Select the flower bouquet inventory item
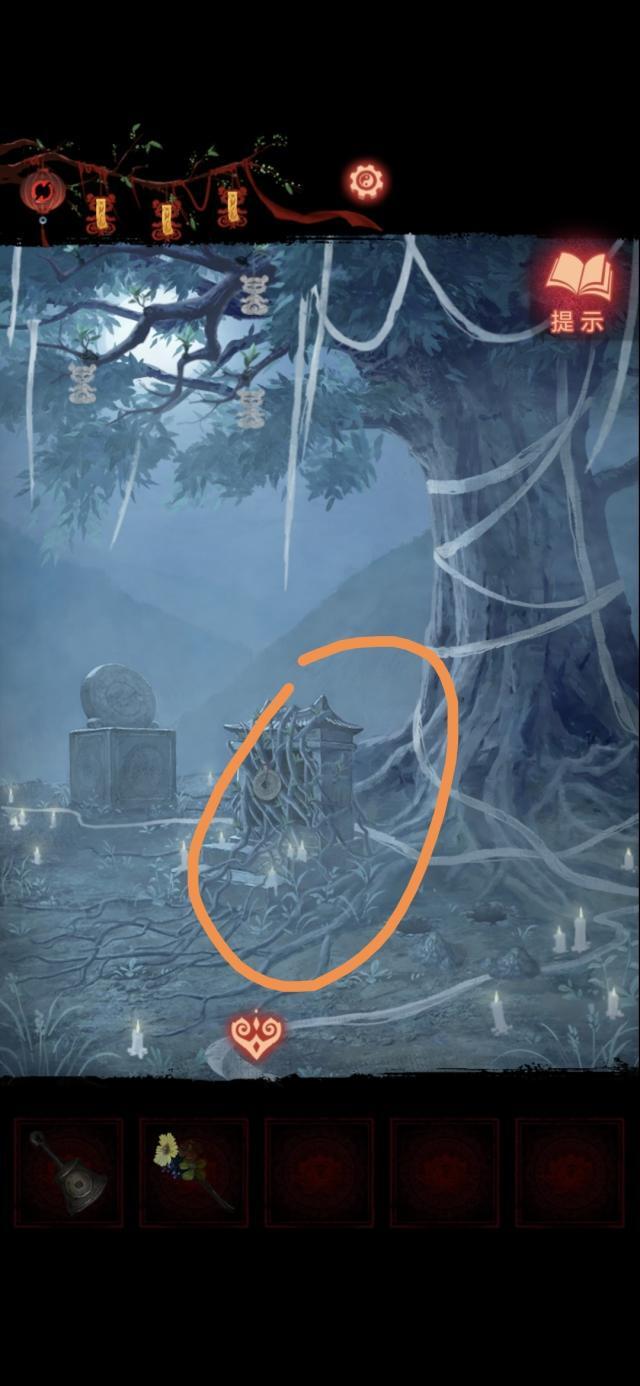Viewport: 640px width, 1386px height. (194, 1172)
